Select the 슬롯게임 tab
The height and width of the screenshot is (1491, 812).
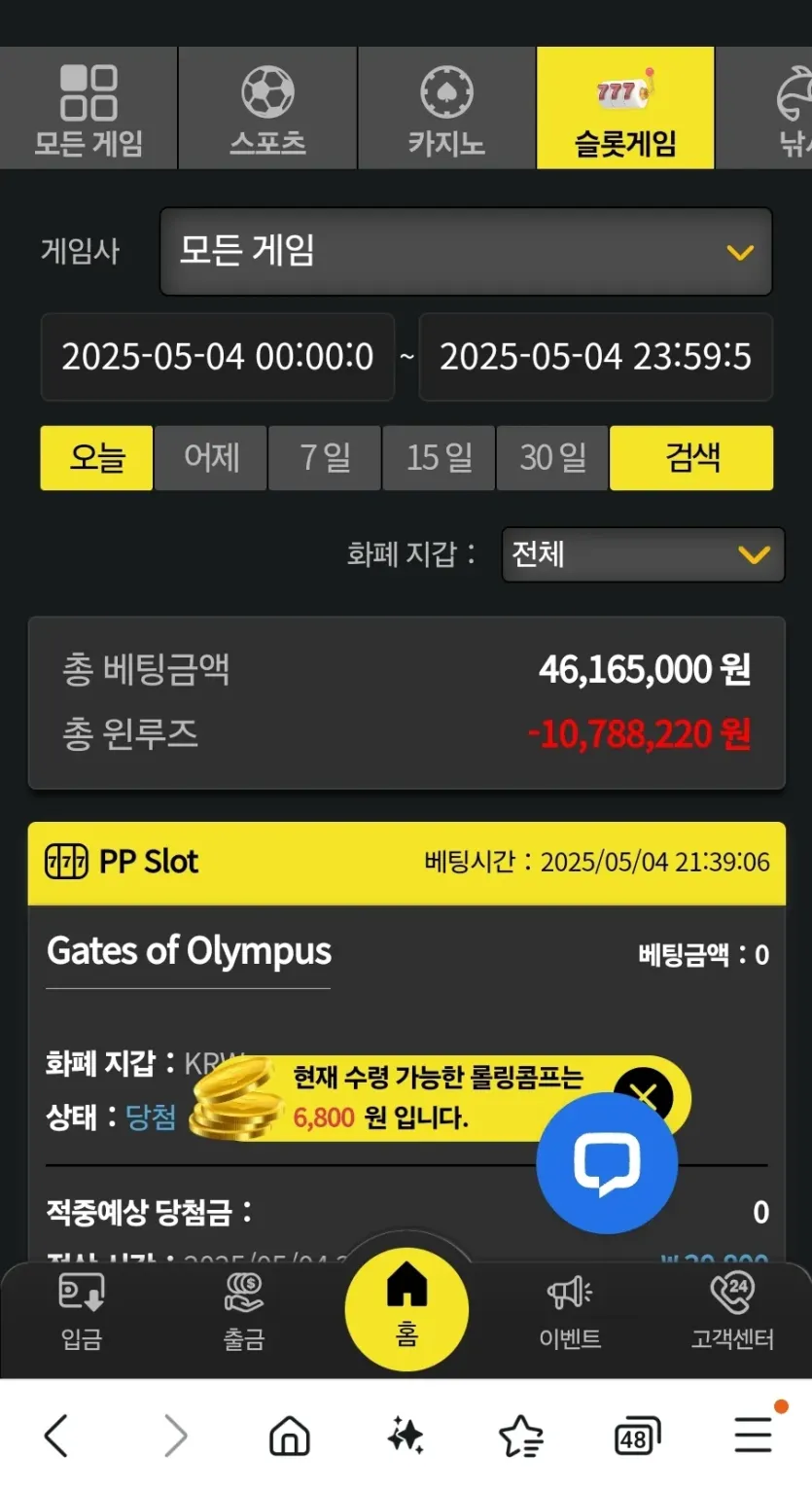tap(625, 109)
